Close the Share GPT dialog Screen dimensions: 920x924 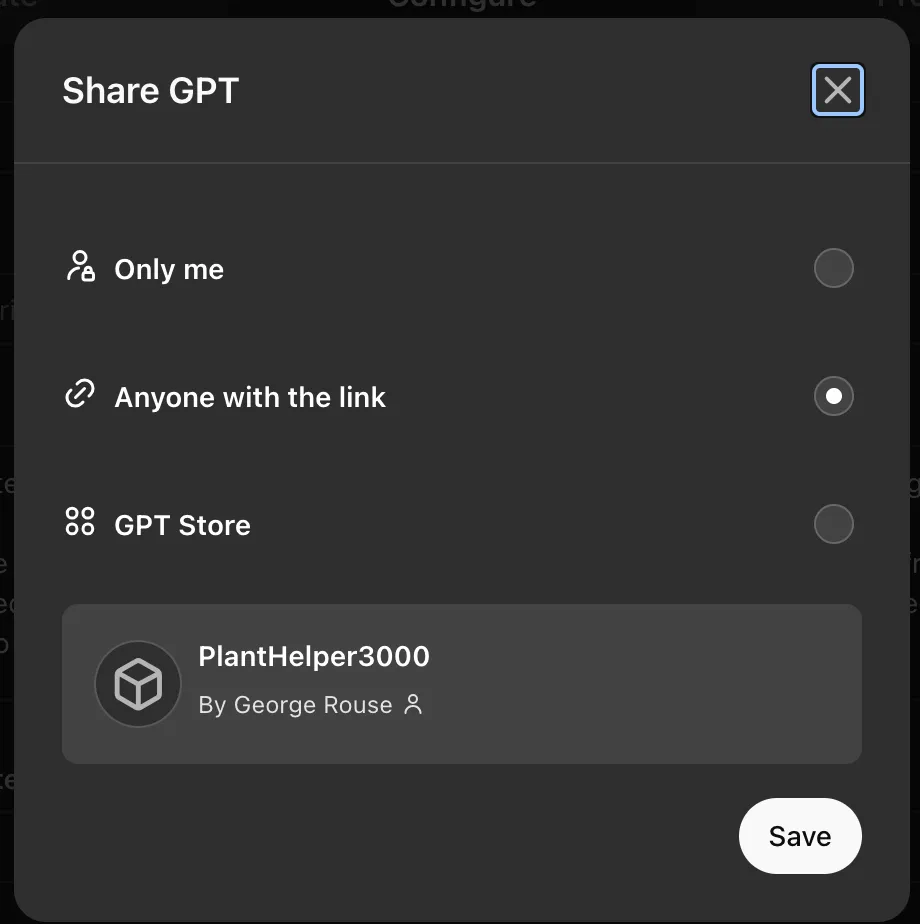click(837, 91)
